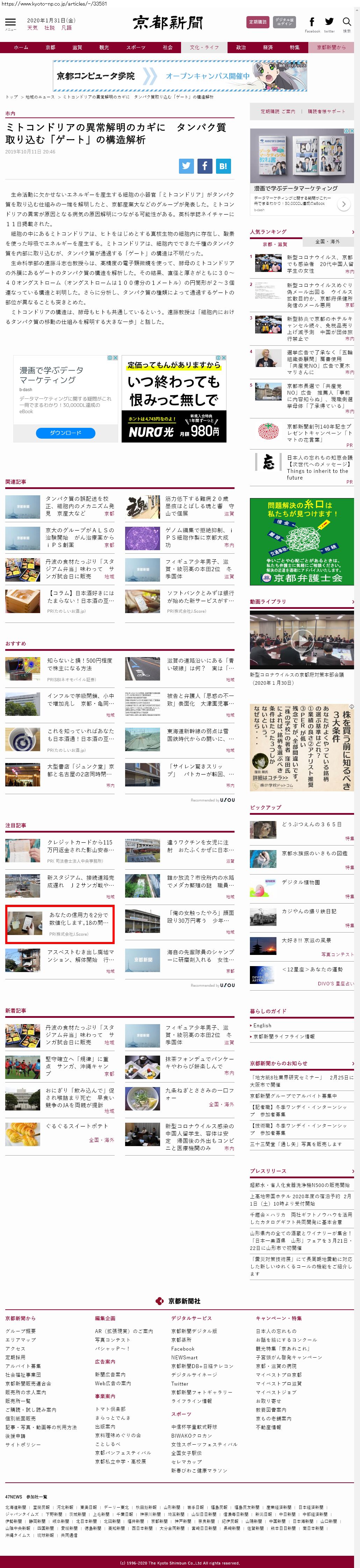This screenshot has height=1568, width=360.
Task: Open the ぐるぐるスイートポテト article
Action: coord(76,1125)
